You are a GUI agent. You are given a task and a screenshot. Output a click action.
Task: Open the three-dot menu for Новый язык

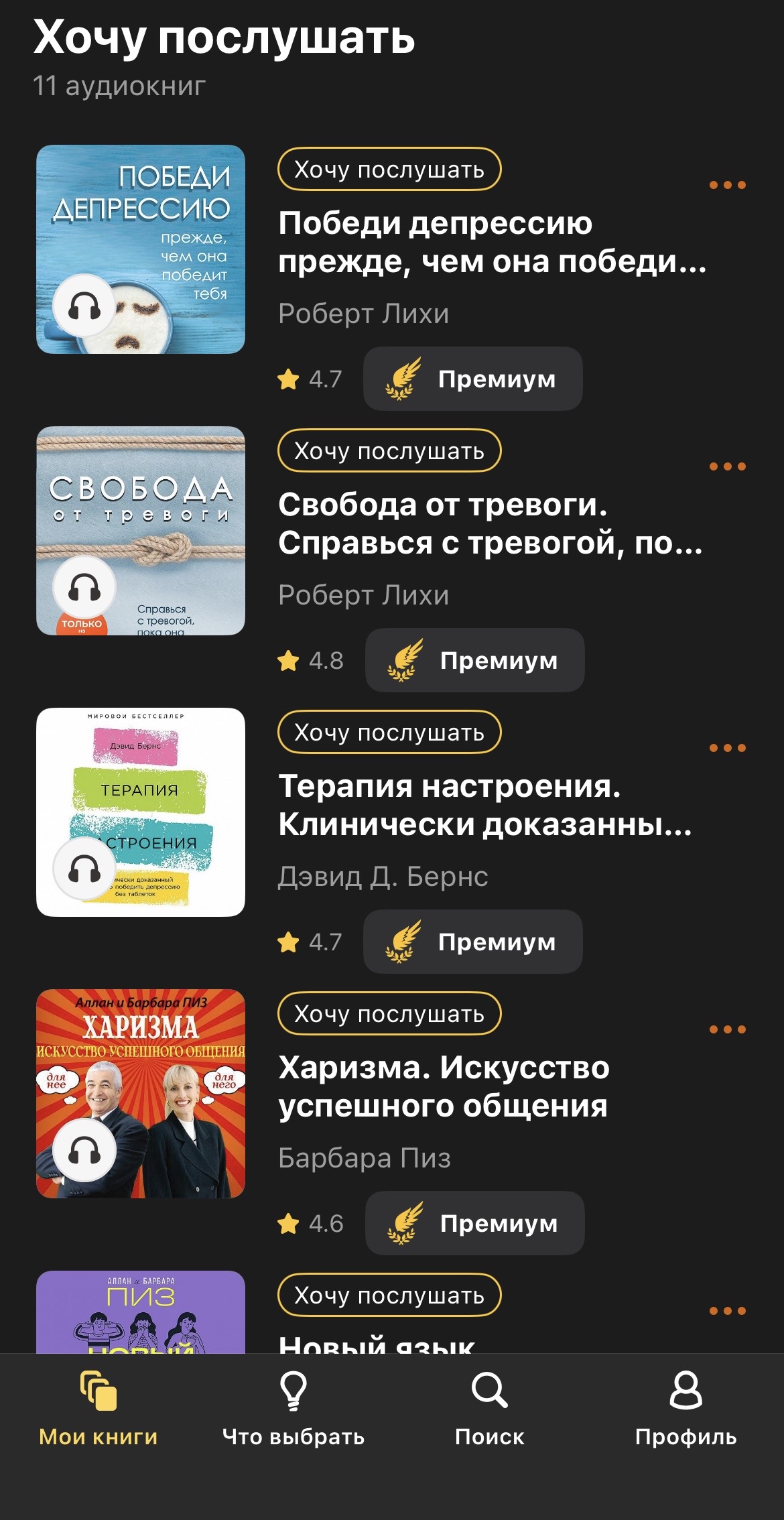[727, 1311]
